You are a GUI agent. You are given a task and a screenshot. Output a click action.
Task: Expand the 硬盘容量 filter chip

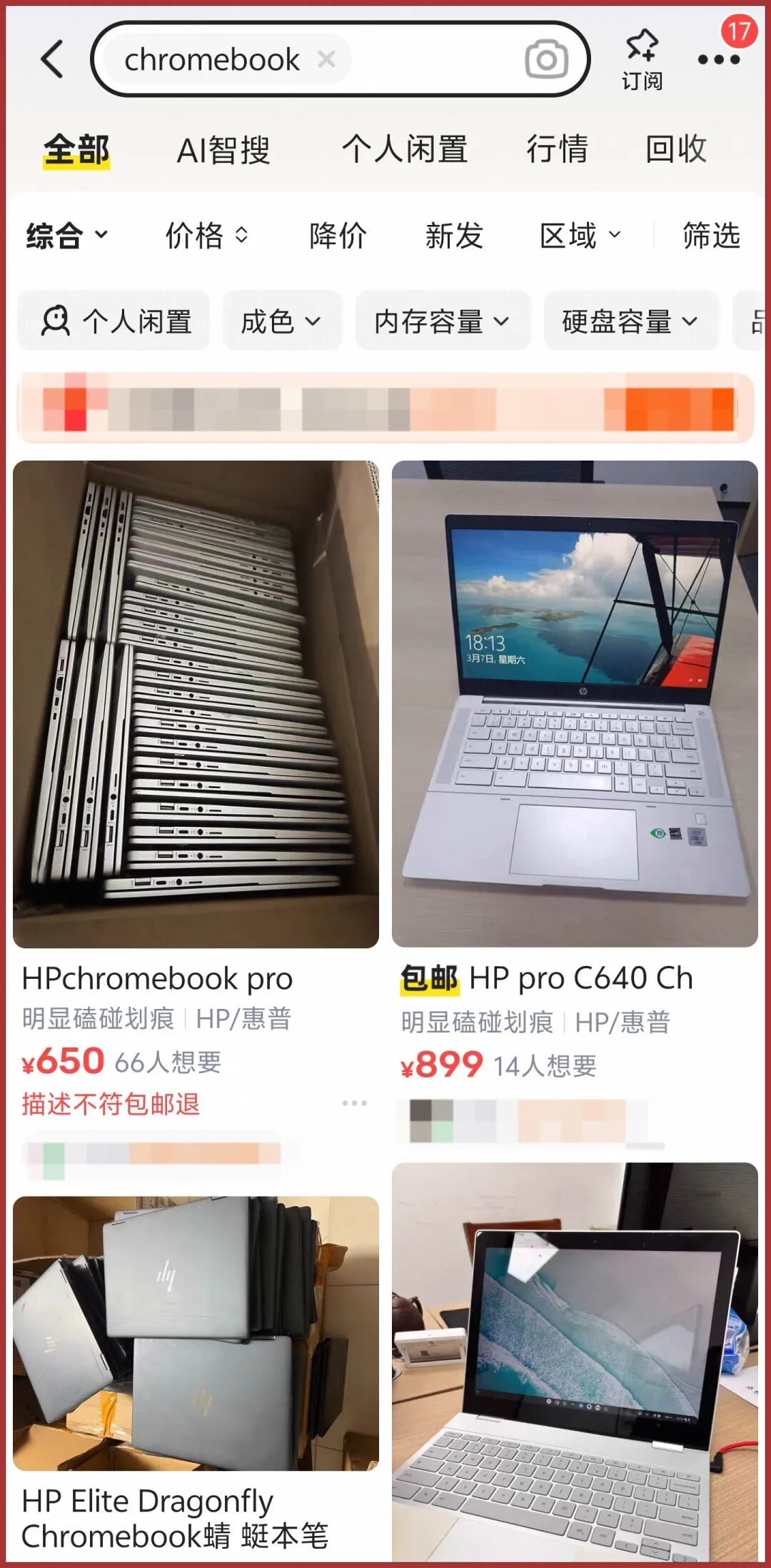pyautogui.click(x=630, y=321)
